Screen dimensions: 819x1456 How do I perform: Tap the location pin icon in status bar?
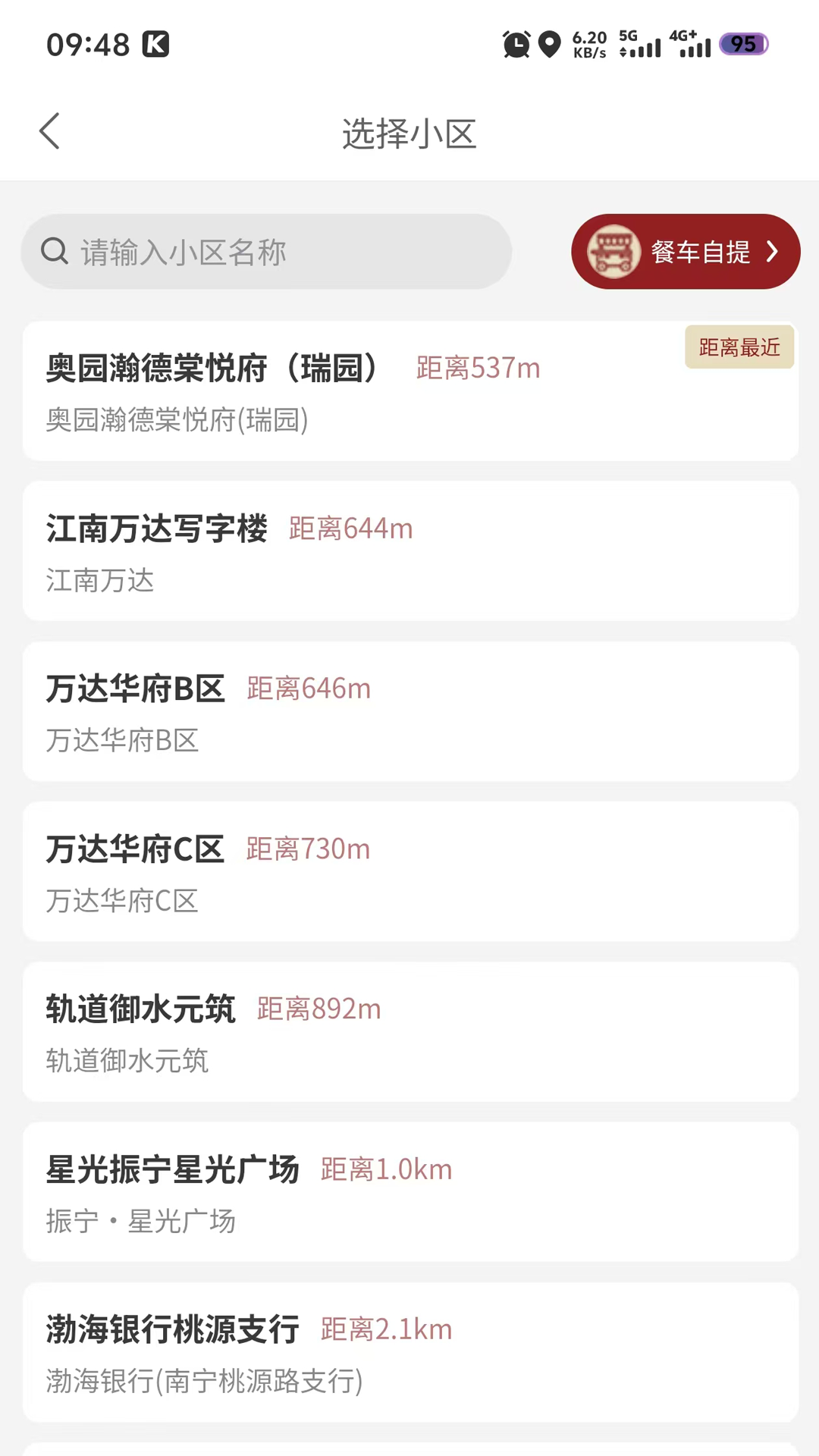(549, 45)
